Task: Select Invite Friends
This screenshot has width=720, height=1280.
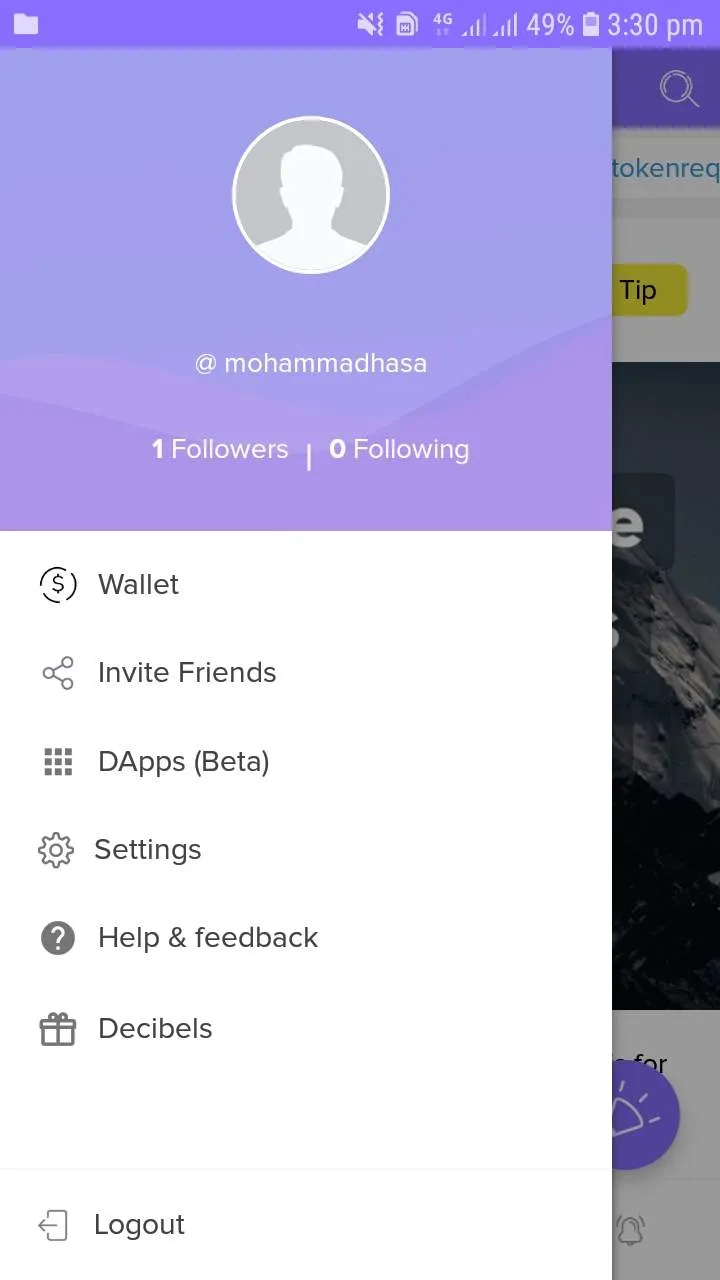Action: coord(305,673)
